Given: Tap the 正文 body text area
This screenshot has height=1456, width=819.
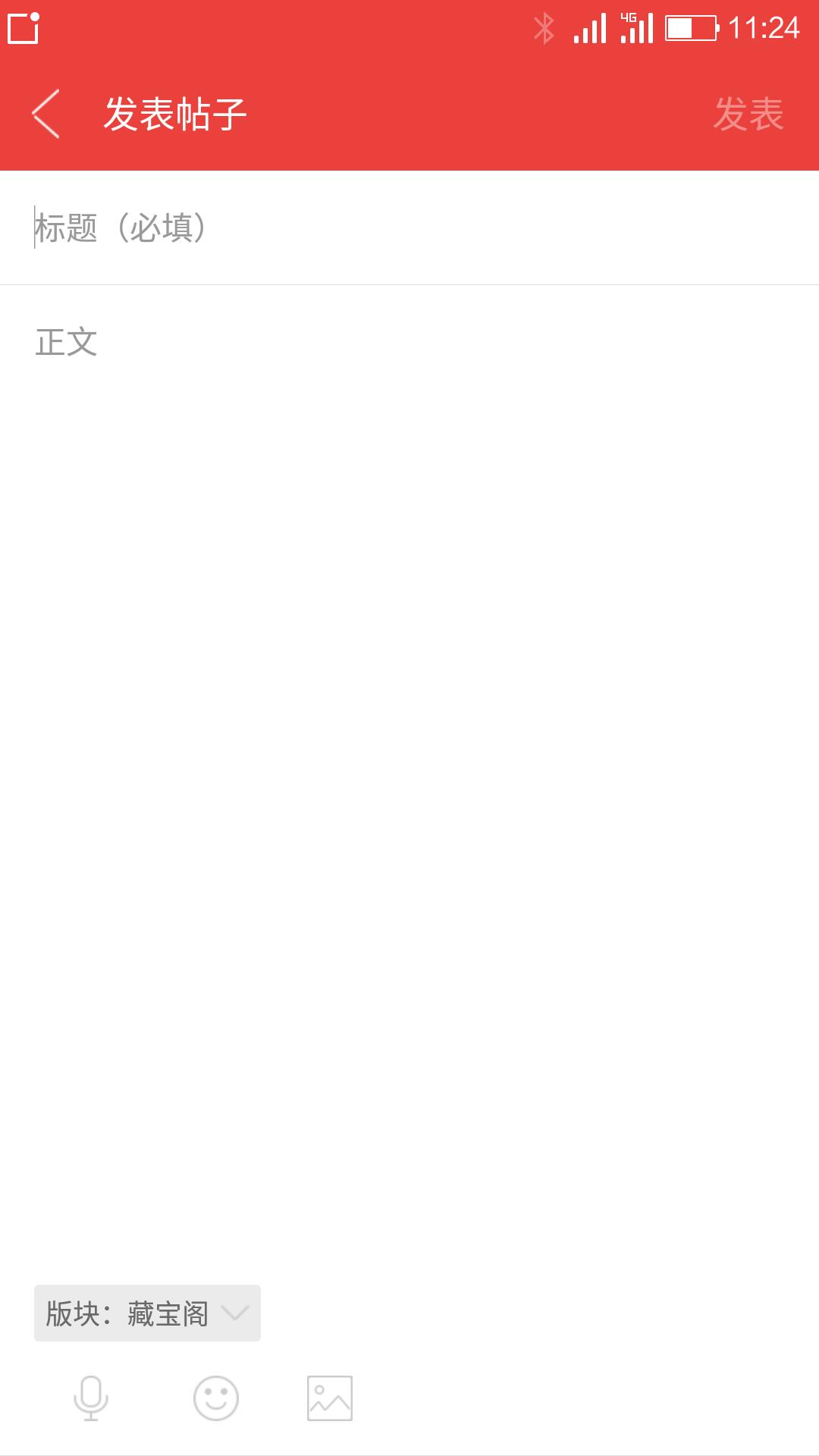Looking at the screenshot, I should [x=409, y=781].
